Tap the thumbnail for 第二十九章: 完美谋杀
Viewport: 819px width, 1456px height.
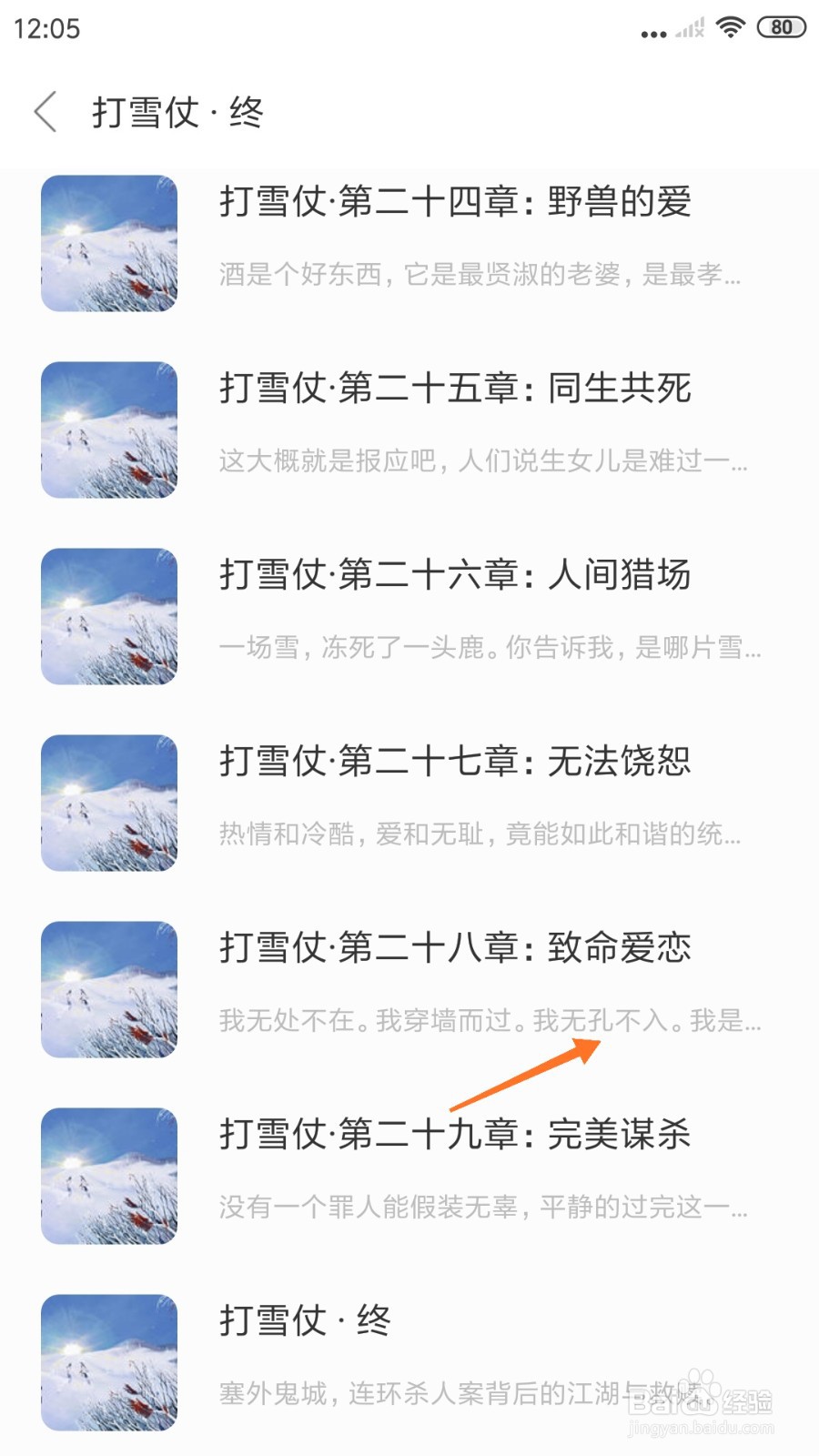pyautogui.click(x=108, y=1177)
